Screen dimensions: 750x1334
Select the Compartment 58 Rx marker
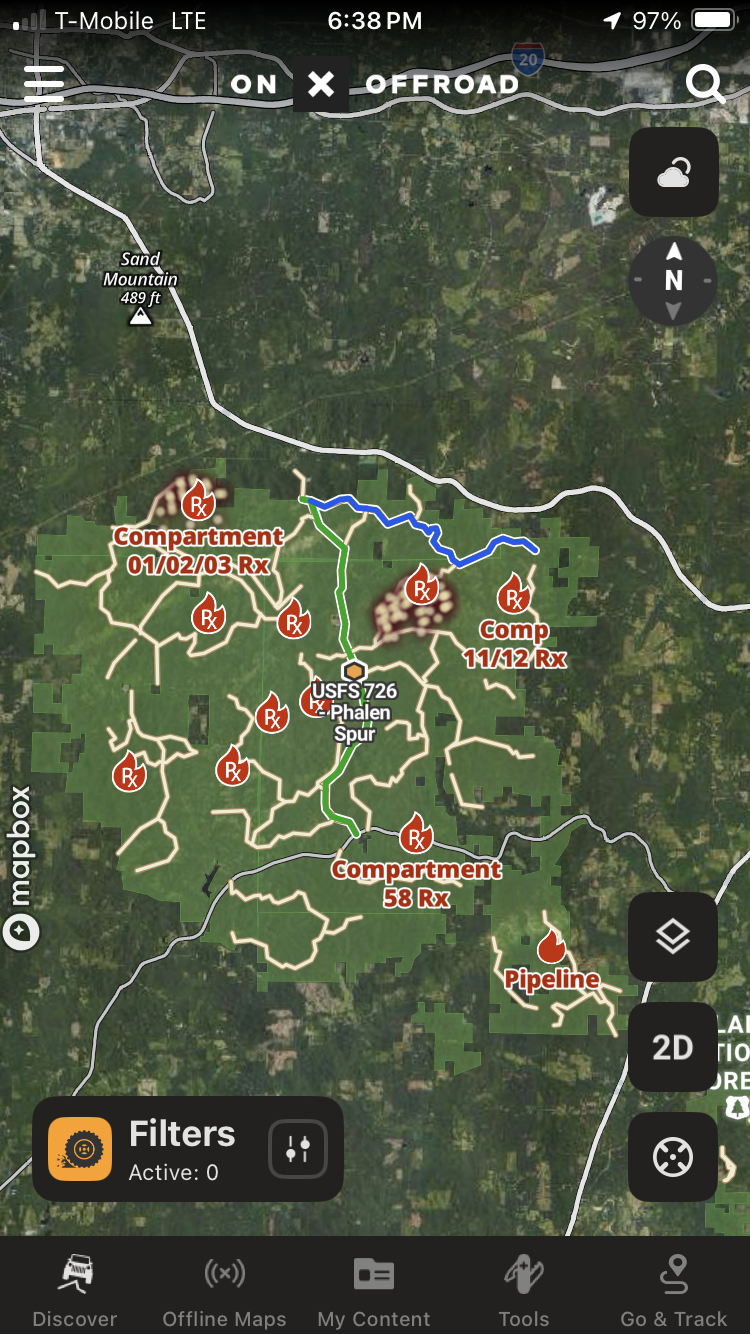[415, 834]
